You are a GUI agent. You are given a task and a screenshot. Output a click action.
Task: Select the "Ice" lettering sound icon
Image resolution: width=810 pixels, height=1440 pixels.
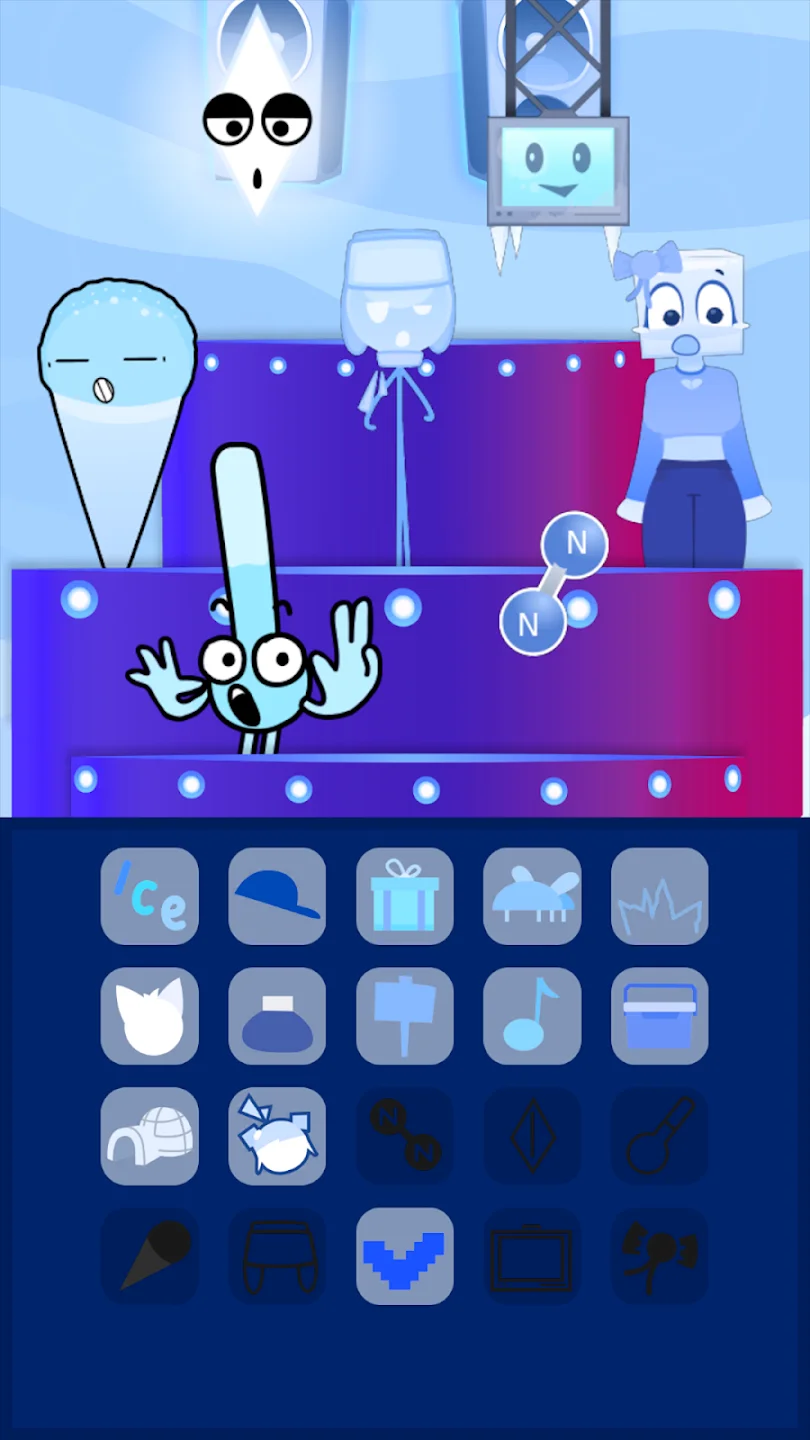[x=150, y=896]
